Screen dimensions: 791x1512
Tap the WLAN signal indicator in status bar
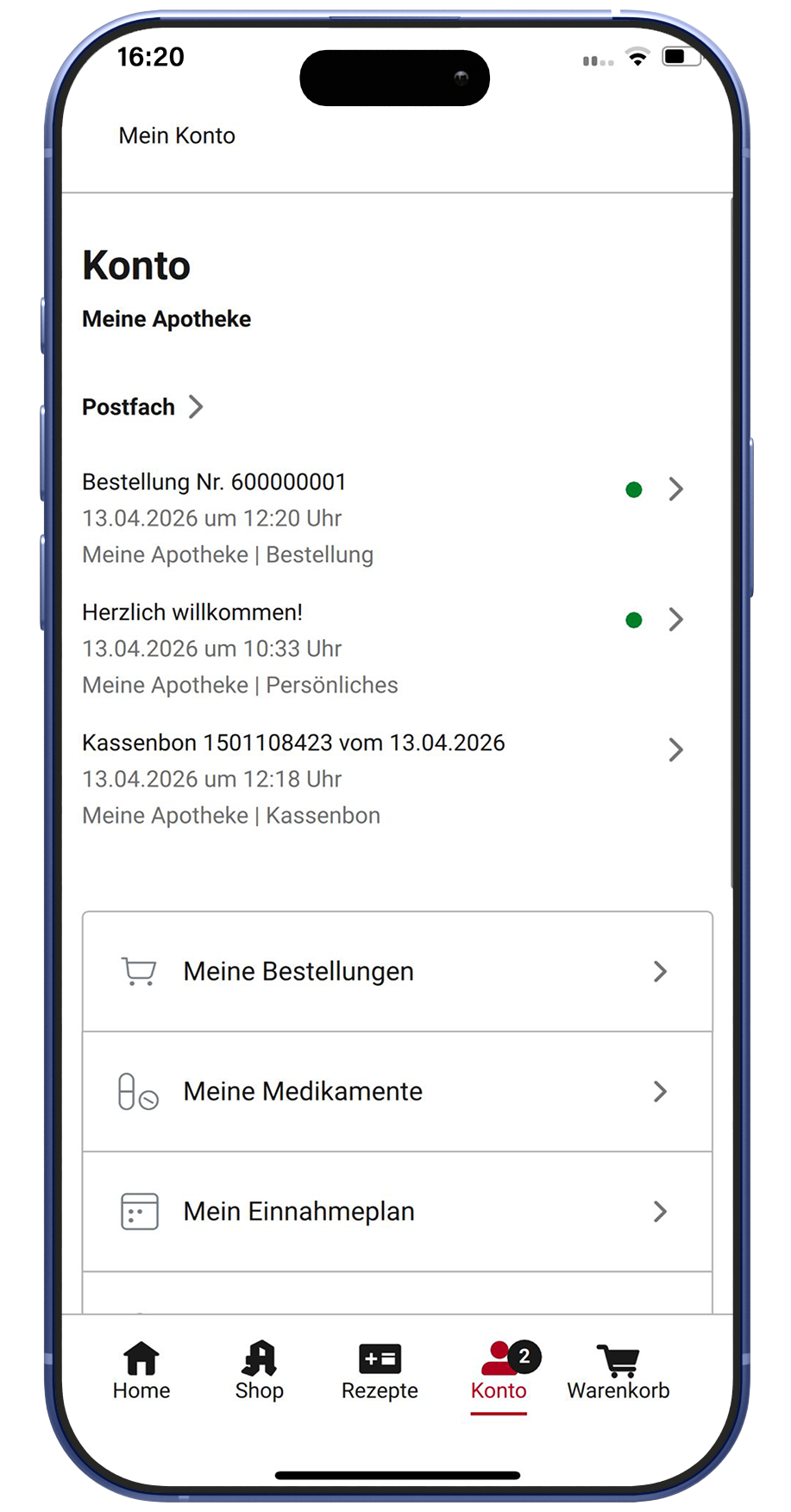point(637,57)
